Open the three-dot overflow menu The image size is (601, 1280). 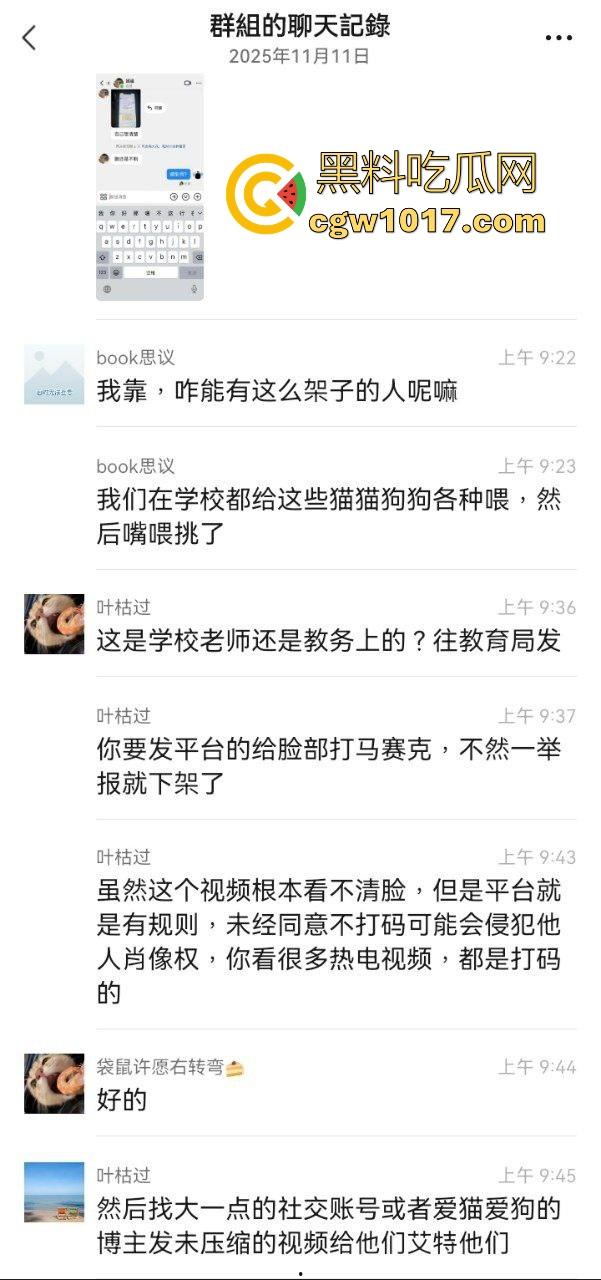(x=558, y=38)
